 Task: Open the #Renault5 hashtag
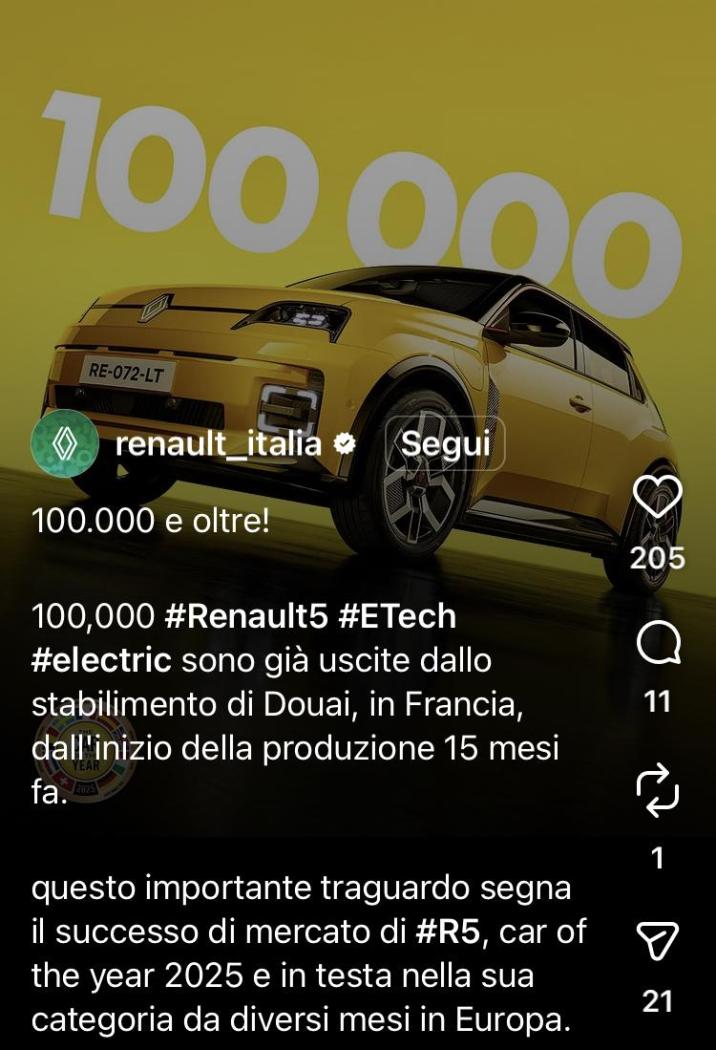[246, 616]
